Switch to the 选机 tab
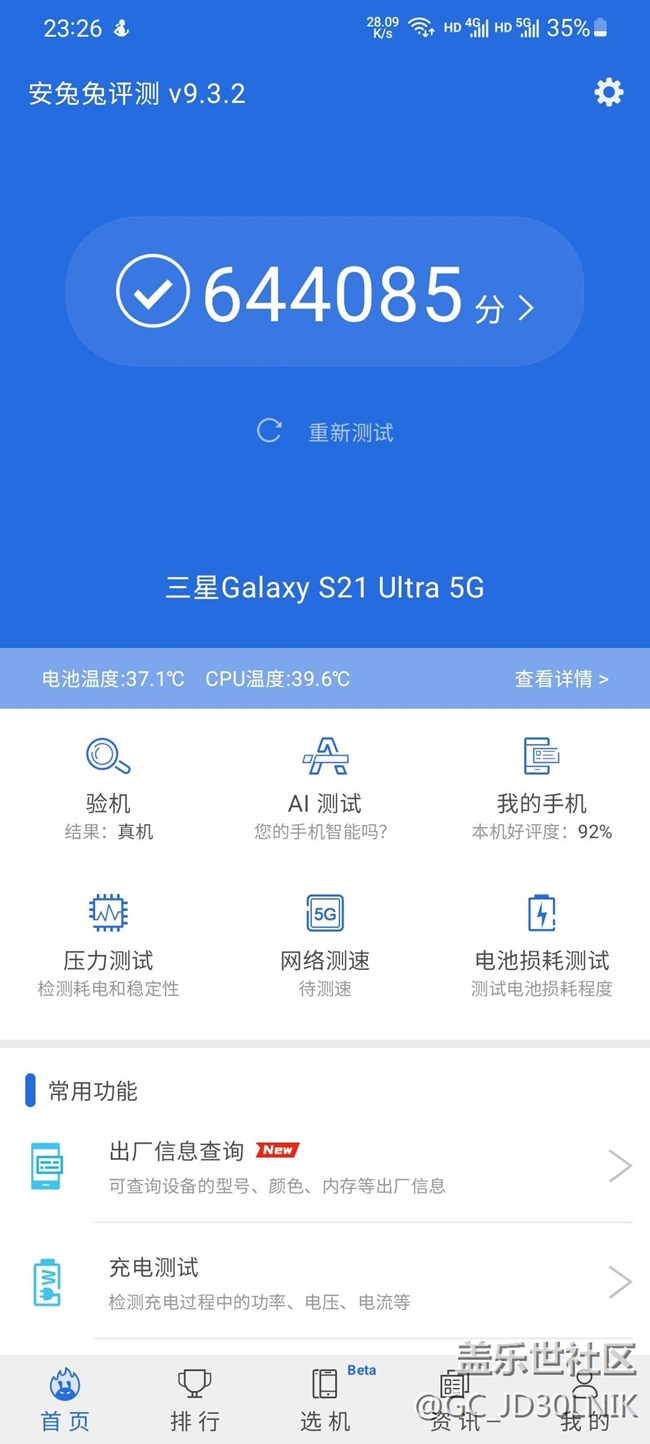 [325, 1400]
